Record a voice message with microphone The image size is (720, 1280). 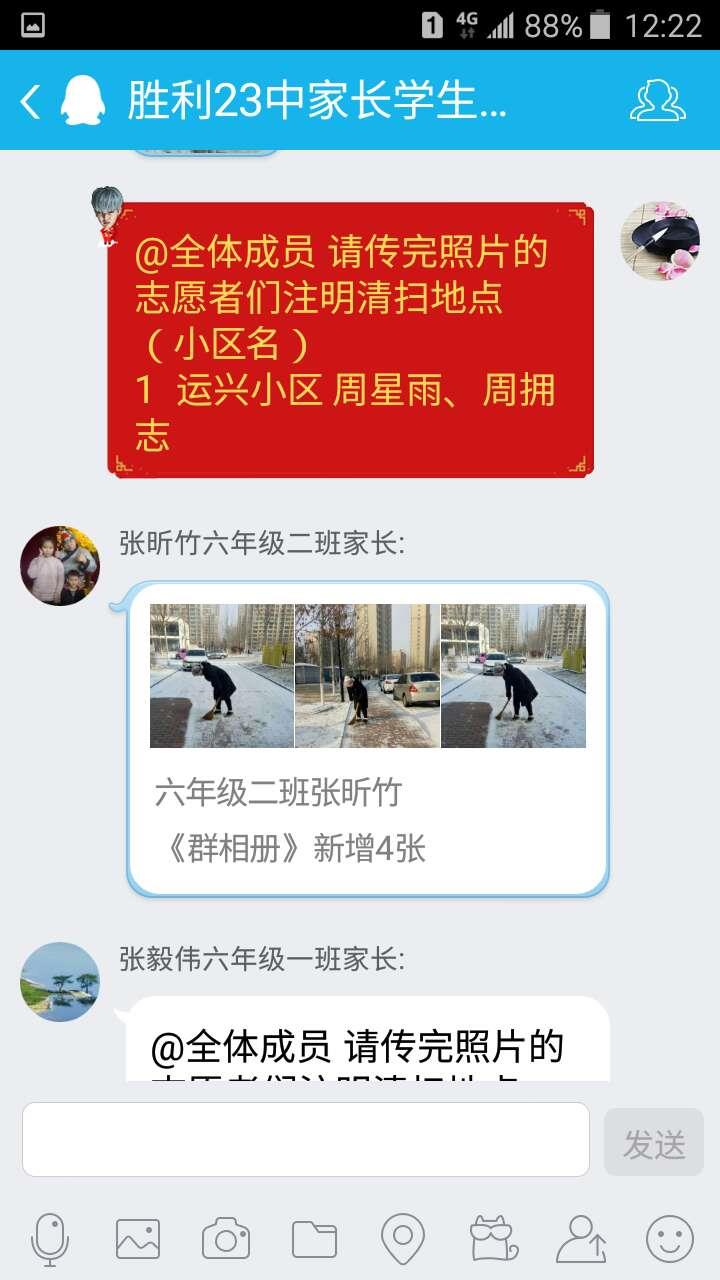50,1240
